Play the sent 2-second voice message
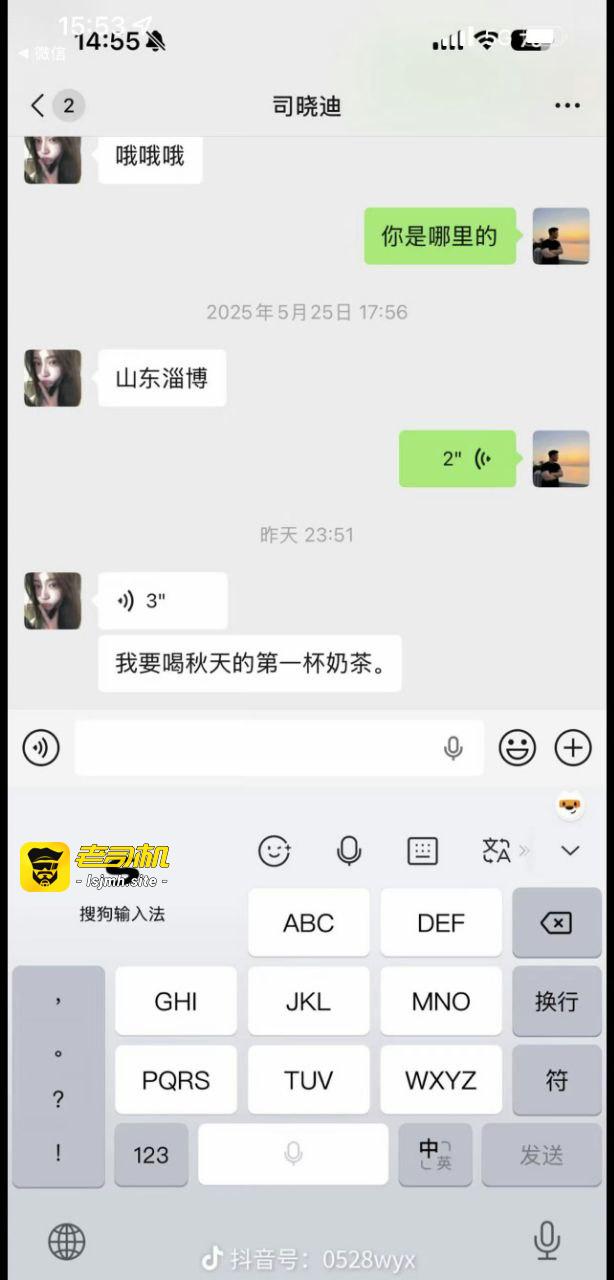The image size is (614, 1280). (457, 459)
